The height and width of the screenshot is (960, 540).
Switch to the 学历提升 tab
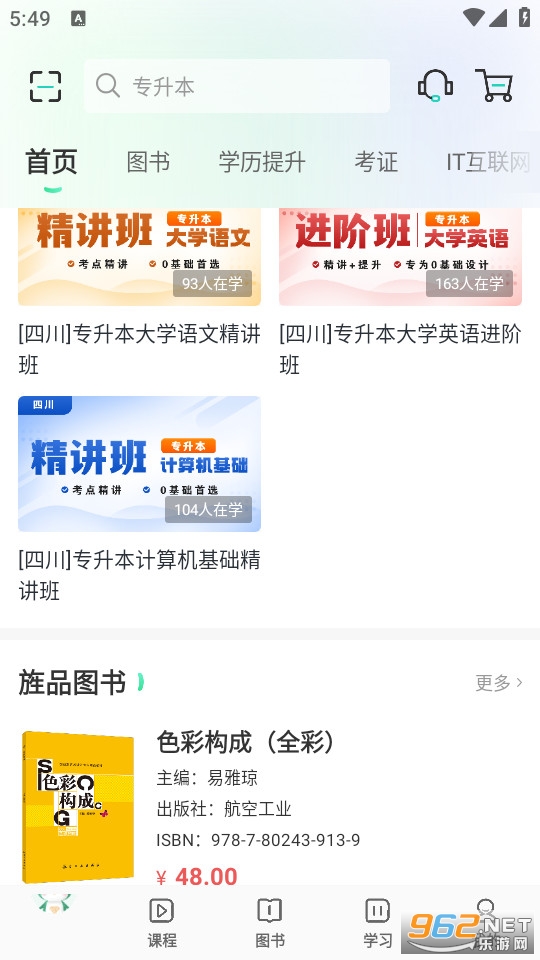[262, 162]
